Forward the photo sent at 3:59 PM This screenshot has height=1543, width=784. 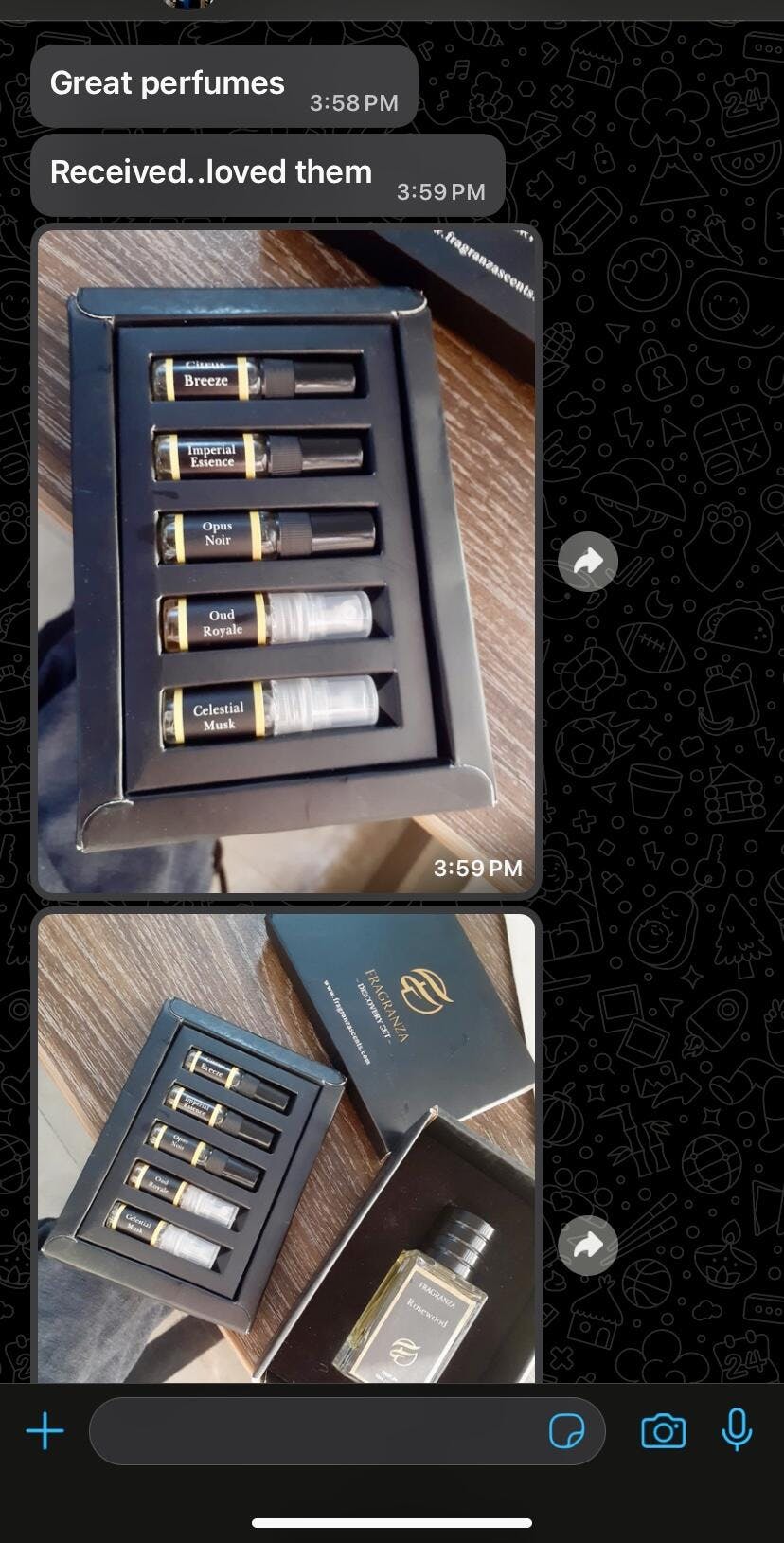(588, 561)
